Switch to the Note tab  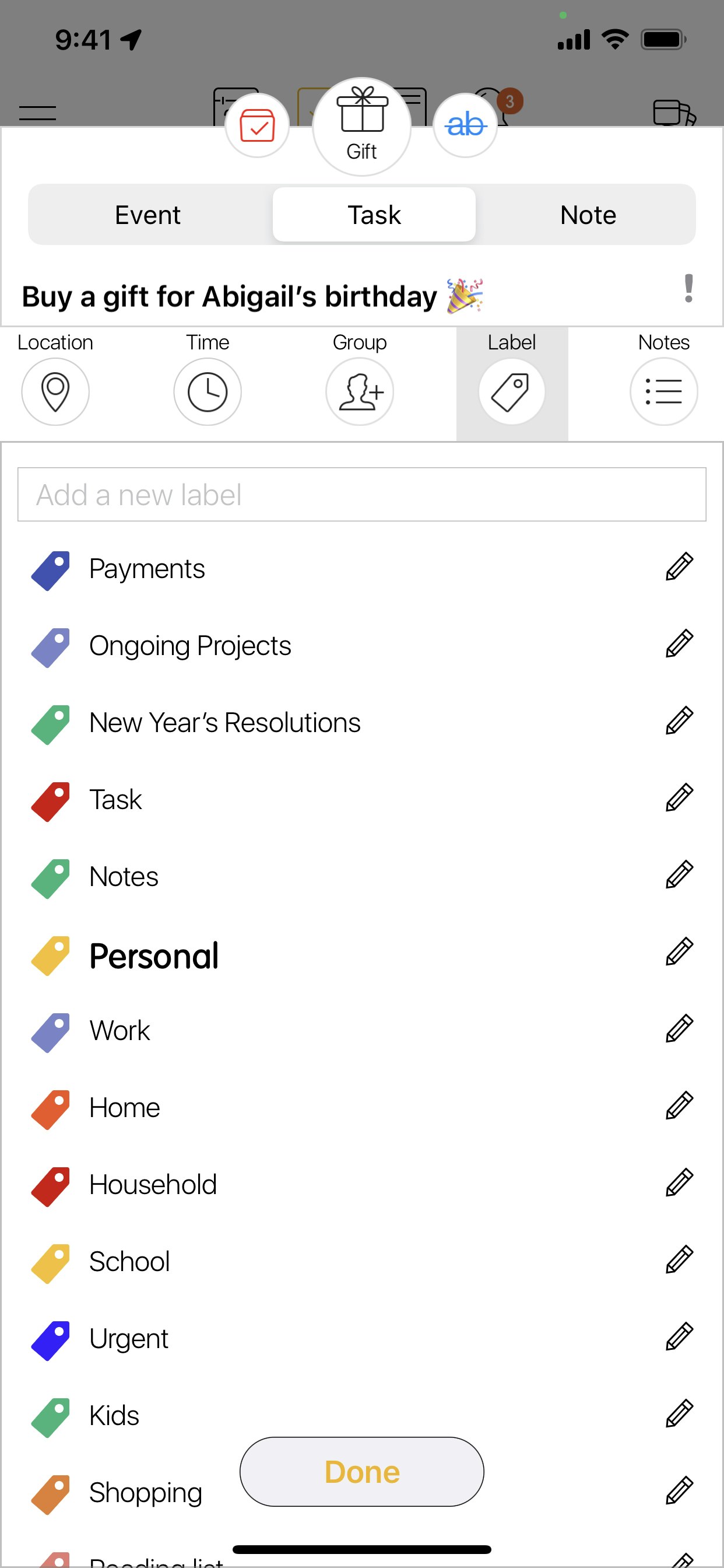click(x=588, y=215)
